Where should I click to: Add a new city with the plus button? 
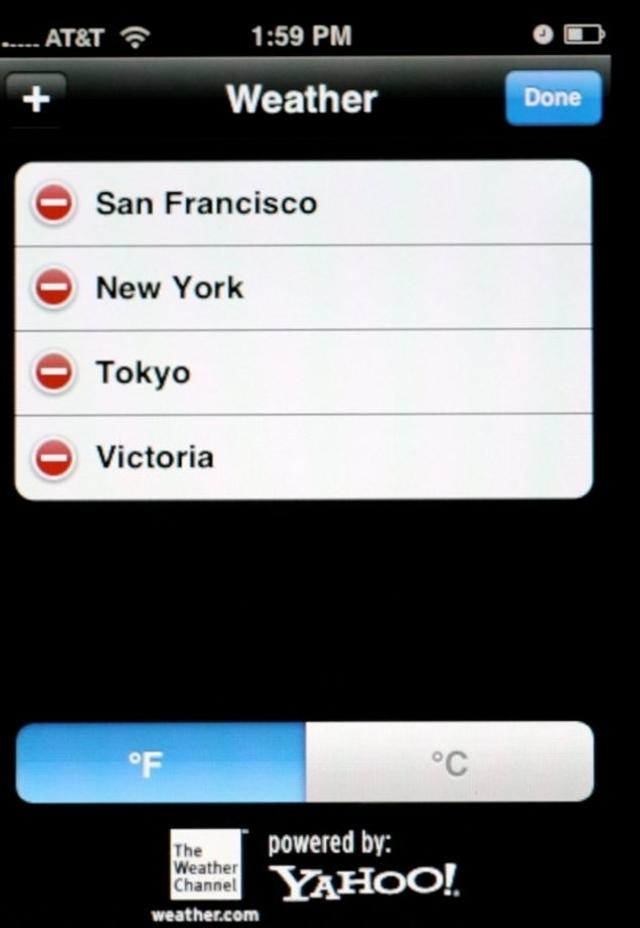(36, 99)
